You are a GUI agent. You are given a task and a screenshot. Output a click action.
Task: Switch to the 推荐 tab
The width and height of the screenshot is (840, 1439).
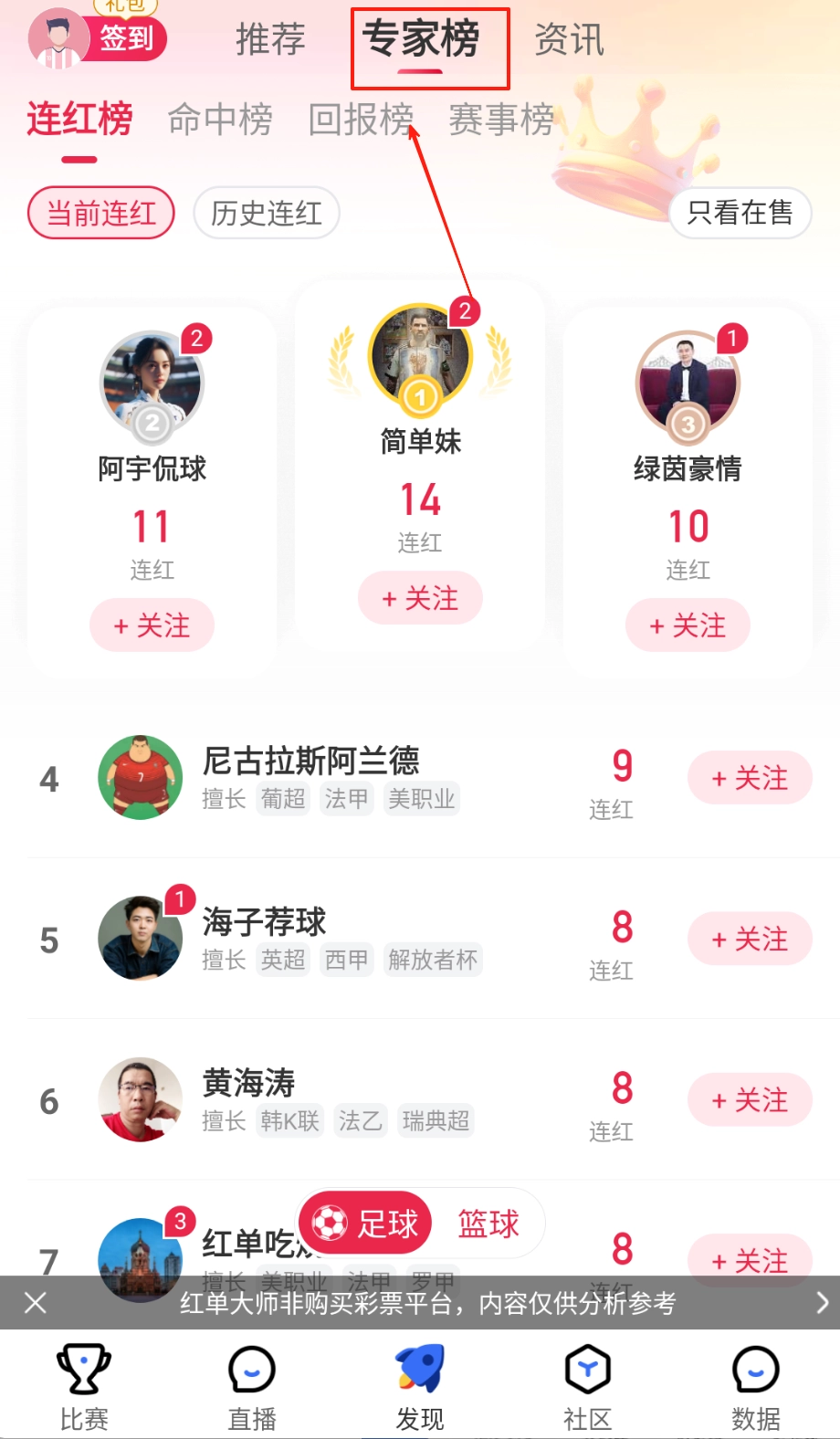pos(270,39)
